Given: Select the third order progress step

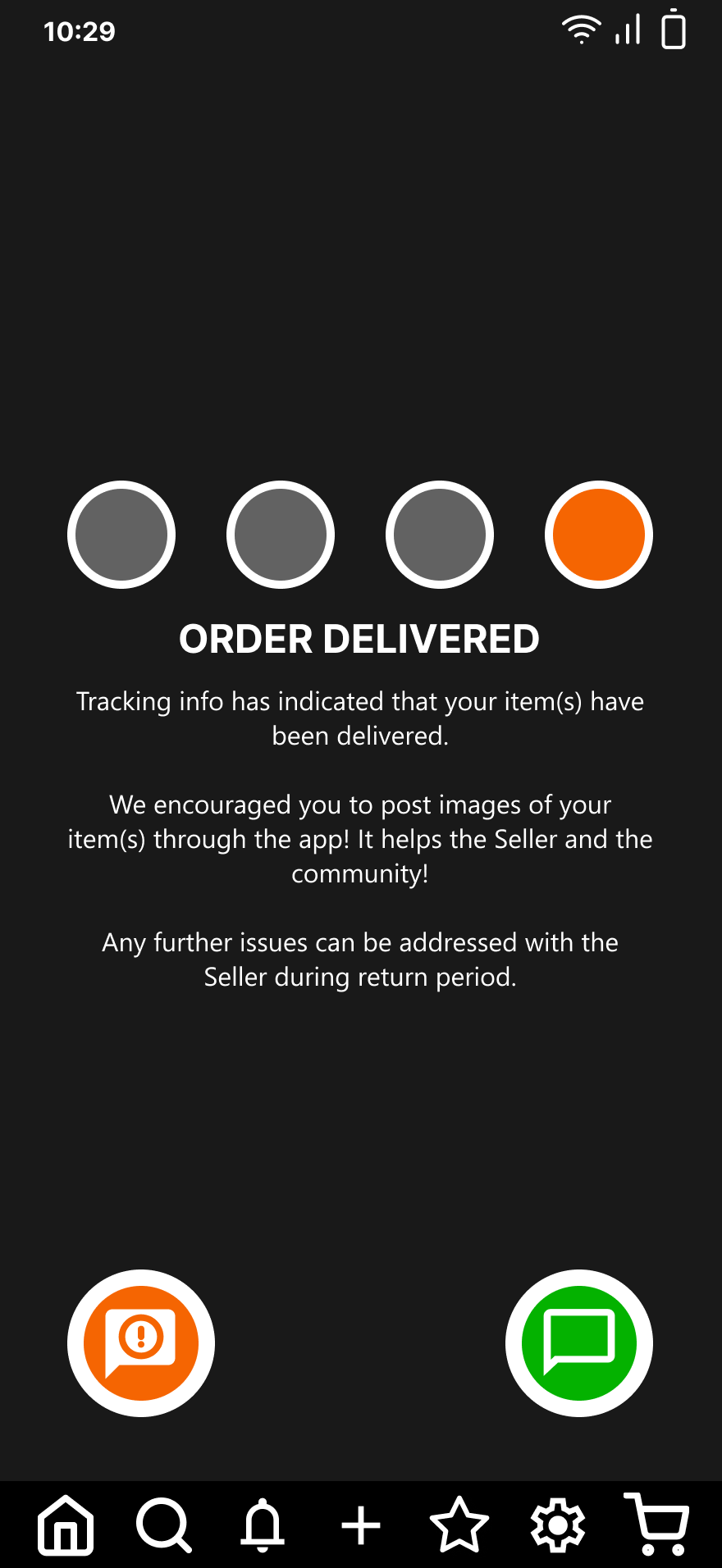Looking at the screenshot, I should coord(440,535).
